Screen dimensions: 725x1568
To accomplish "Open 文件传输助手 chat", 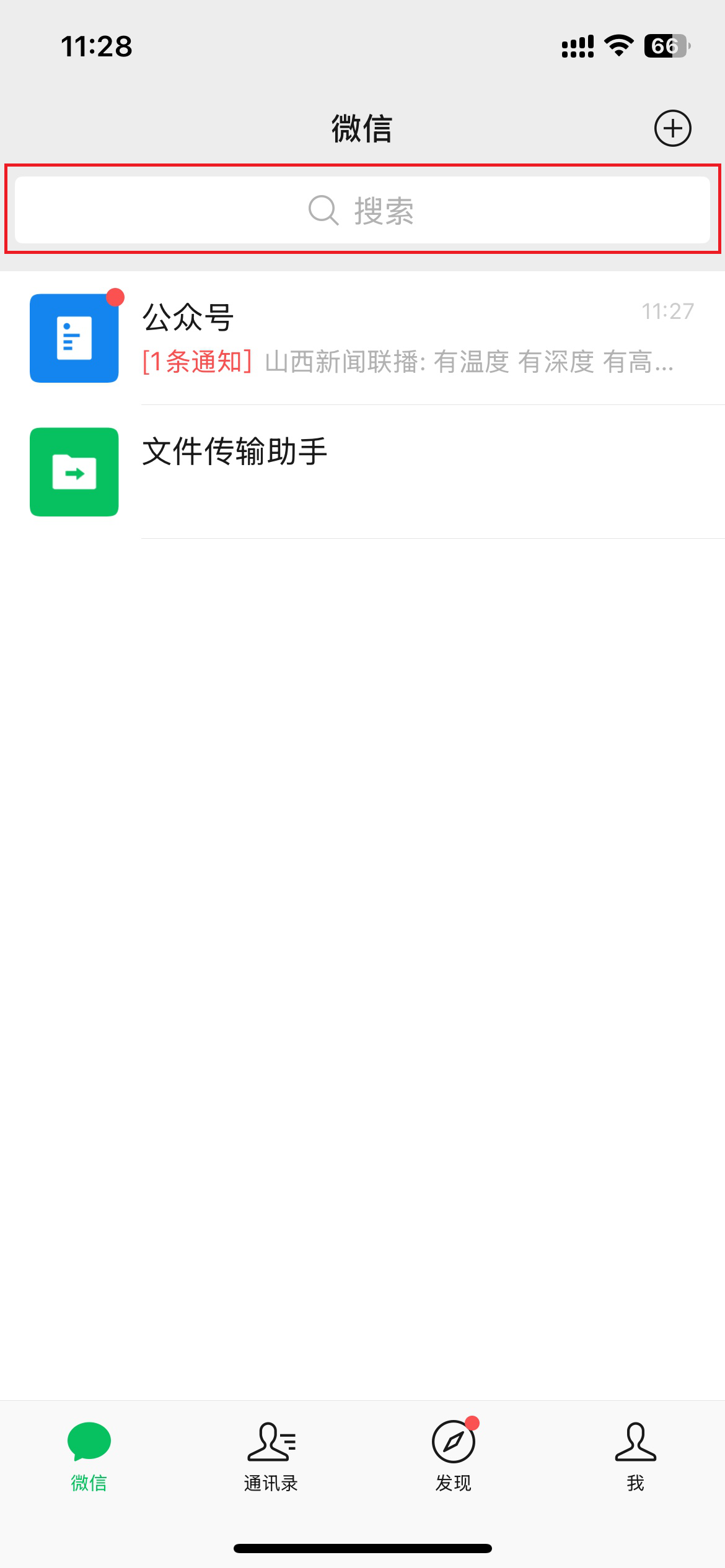I will point(362,472).
